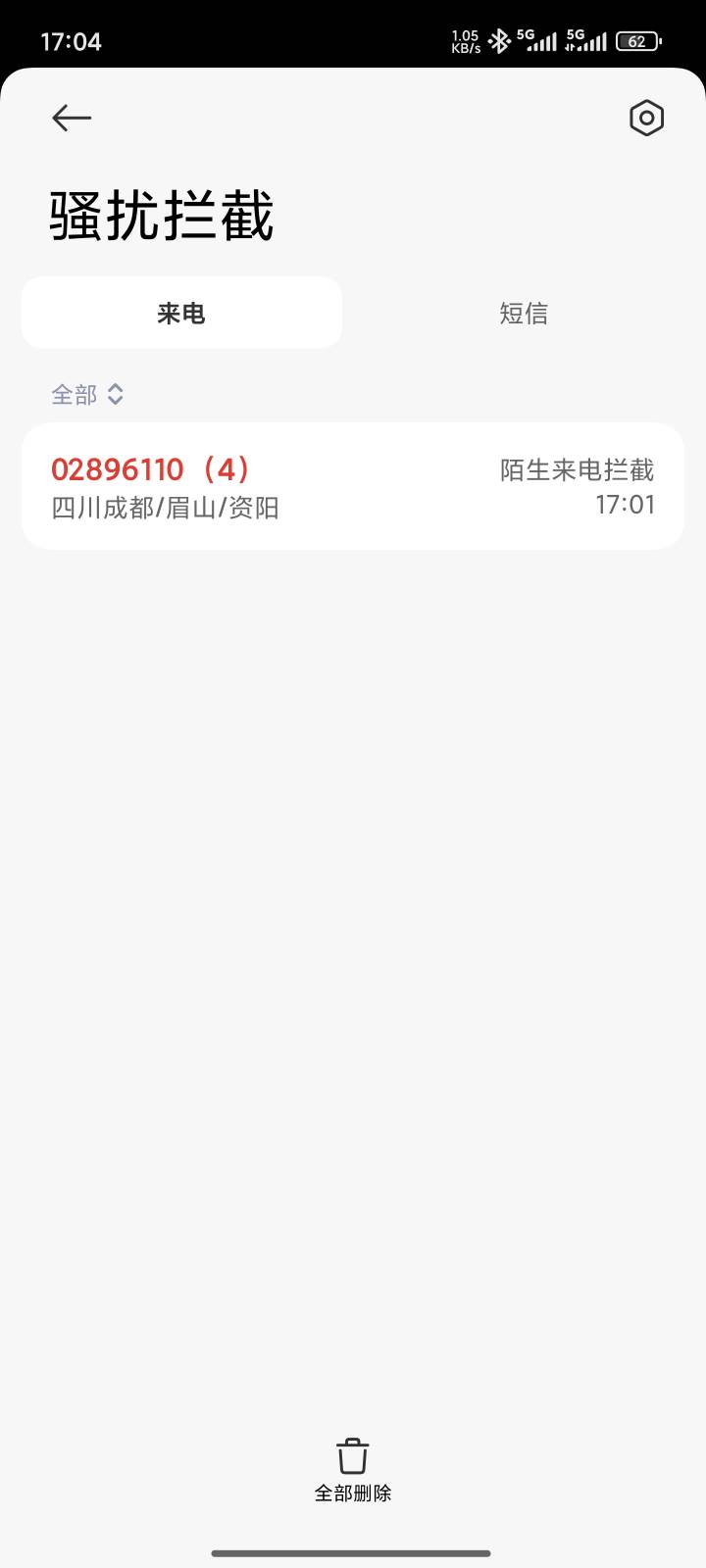706x1568 pixels.
Task: Tap 全部删除 to delete all records
Action: click(x=353, y=1470)
